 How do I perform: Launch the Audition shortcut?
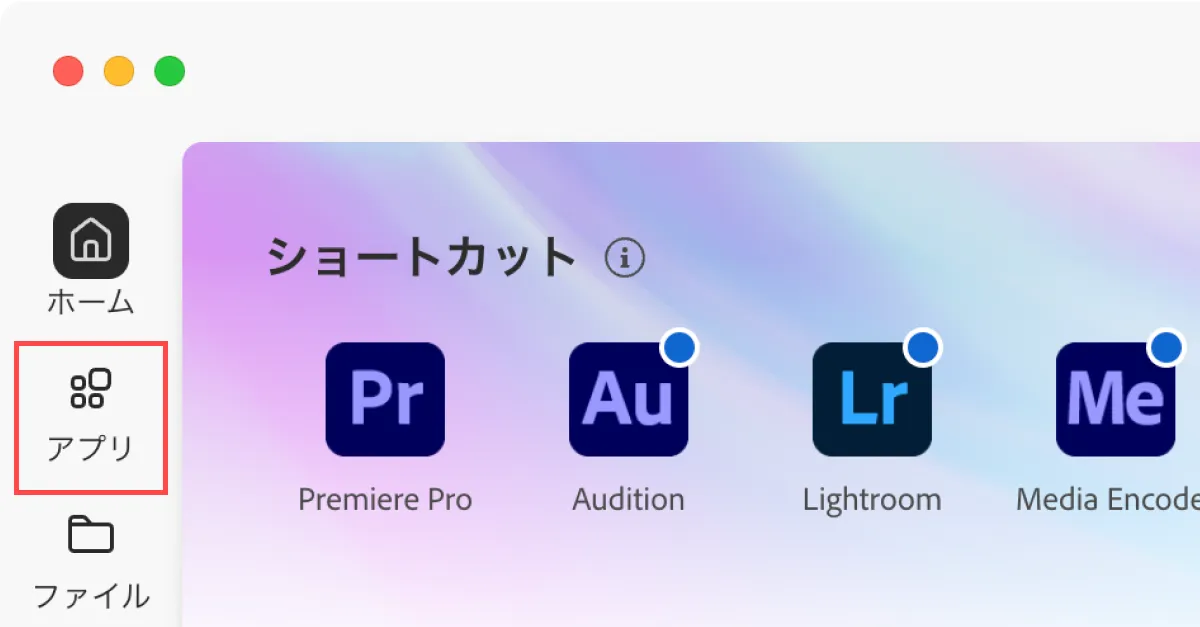628,399
